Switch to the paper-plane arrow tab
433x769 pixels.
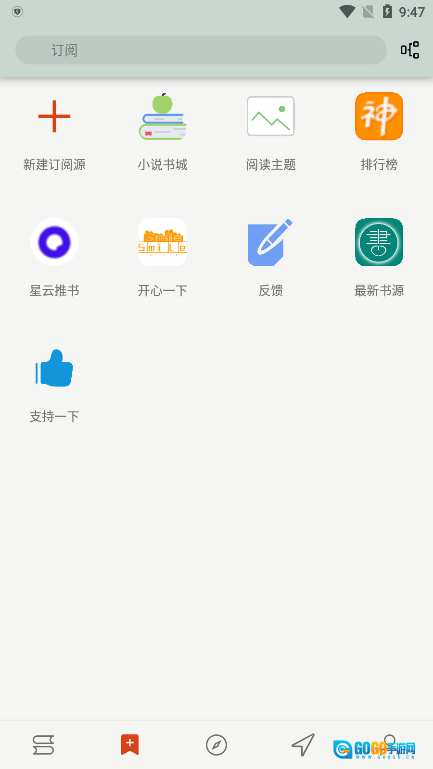303,745
